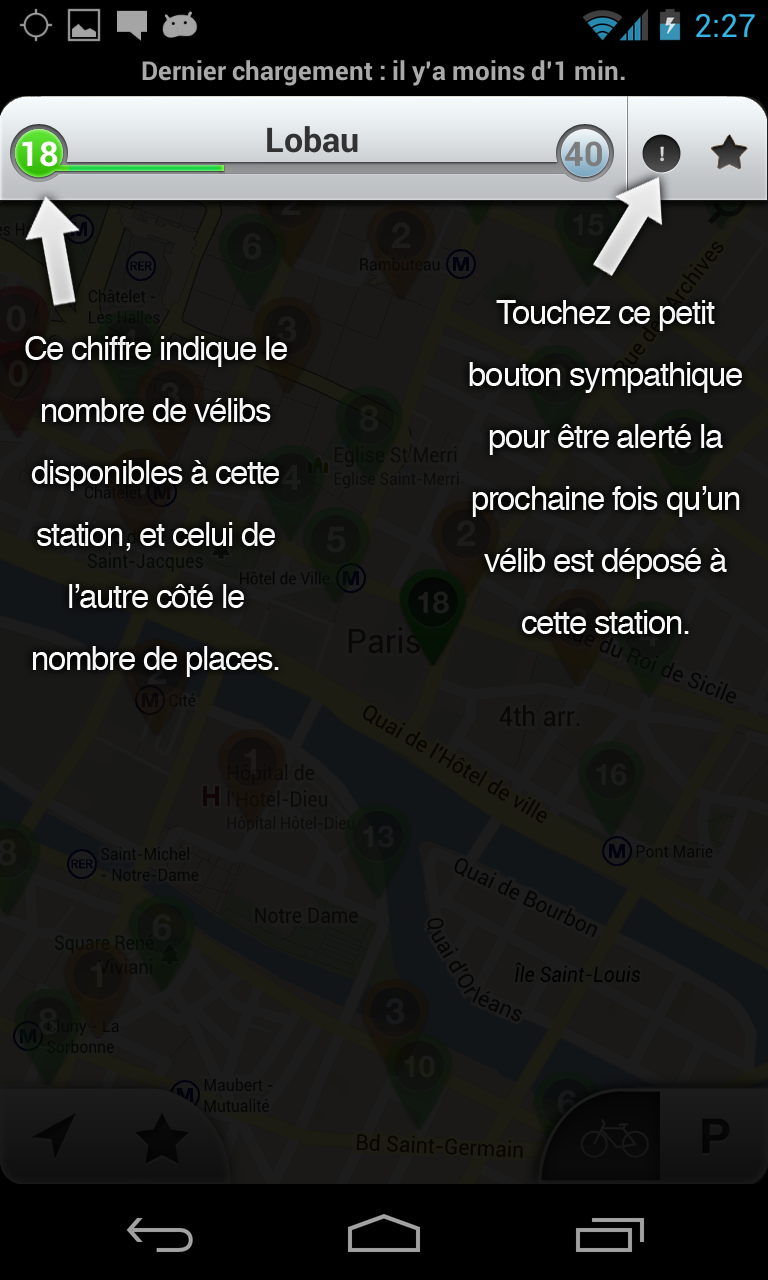Image resolution: width=768 pixels, height=1280 pixels.
Task: Select the green station marker showing 18
Action: pos(433,605)
